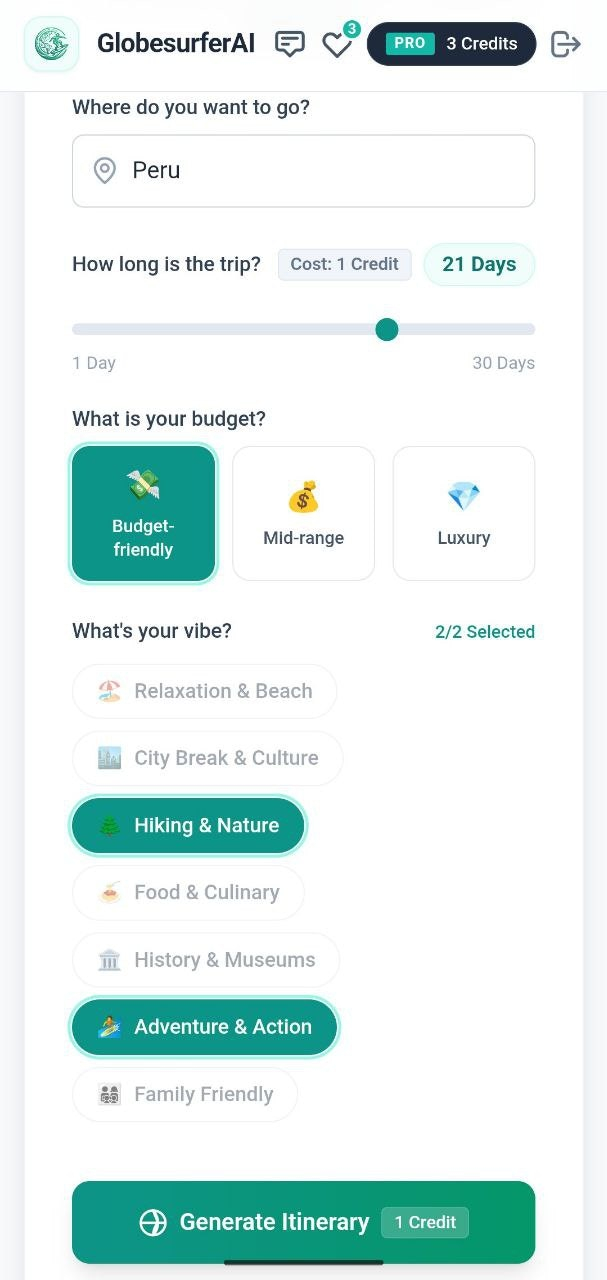Edit the destination field showing Peru
Image resolution: width=607 pixels, height=1280 pixels.
pyautogui.click(x=303, y=171)
